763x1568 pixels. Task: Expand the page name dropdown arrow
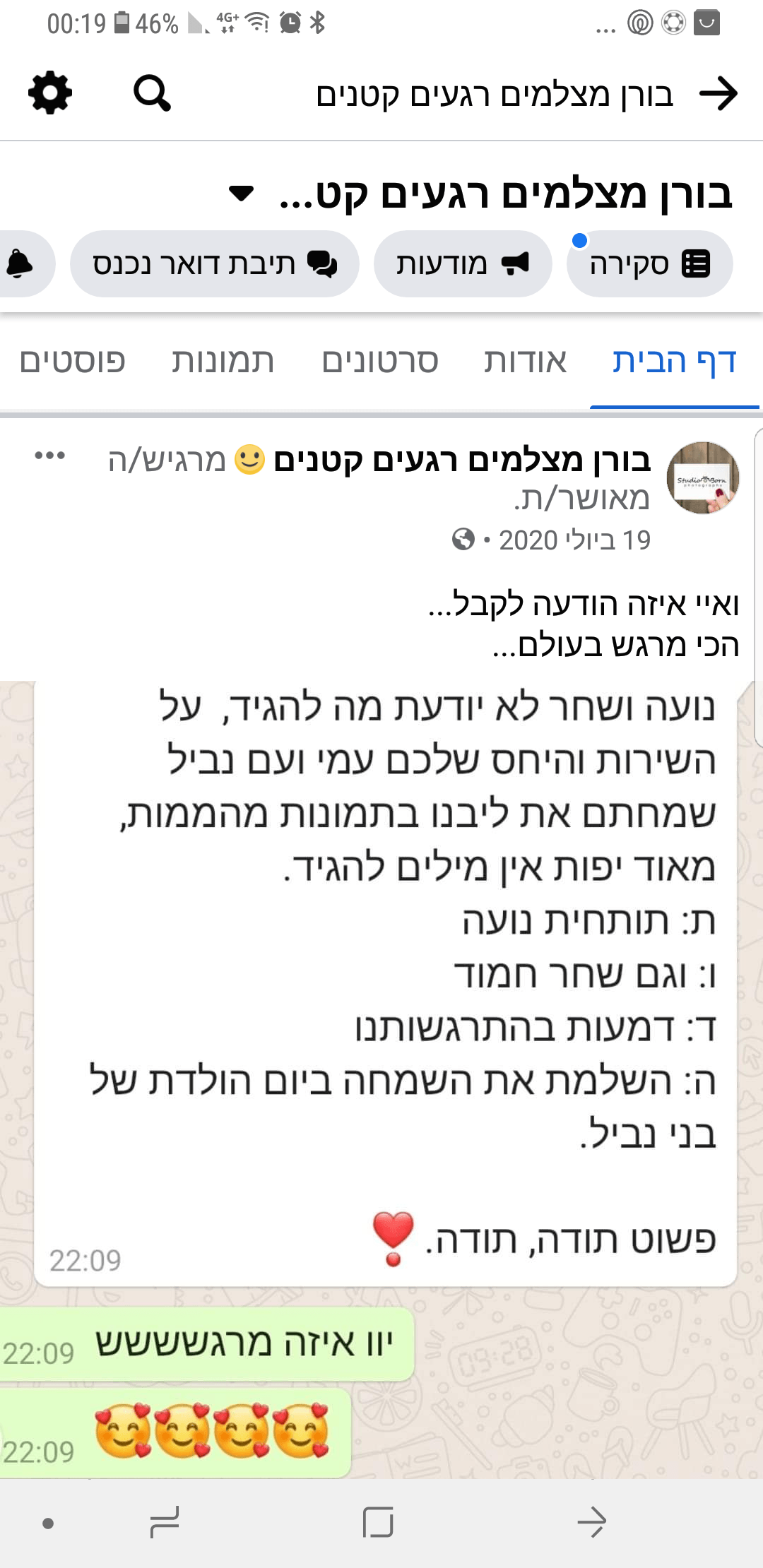coord(242,194)
